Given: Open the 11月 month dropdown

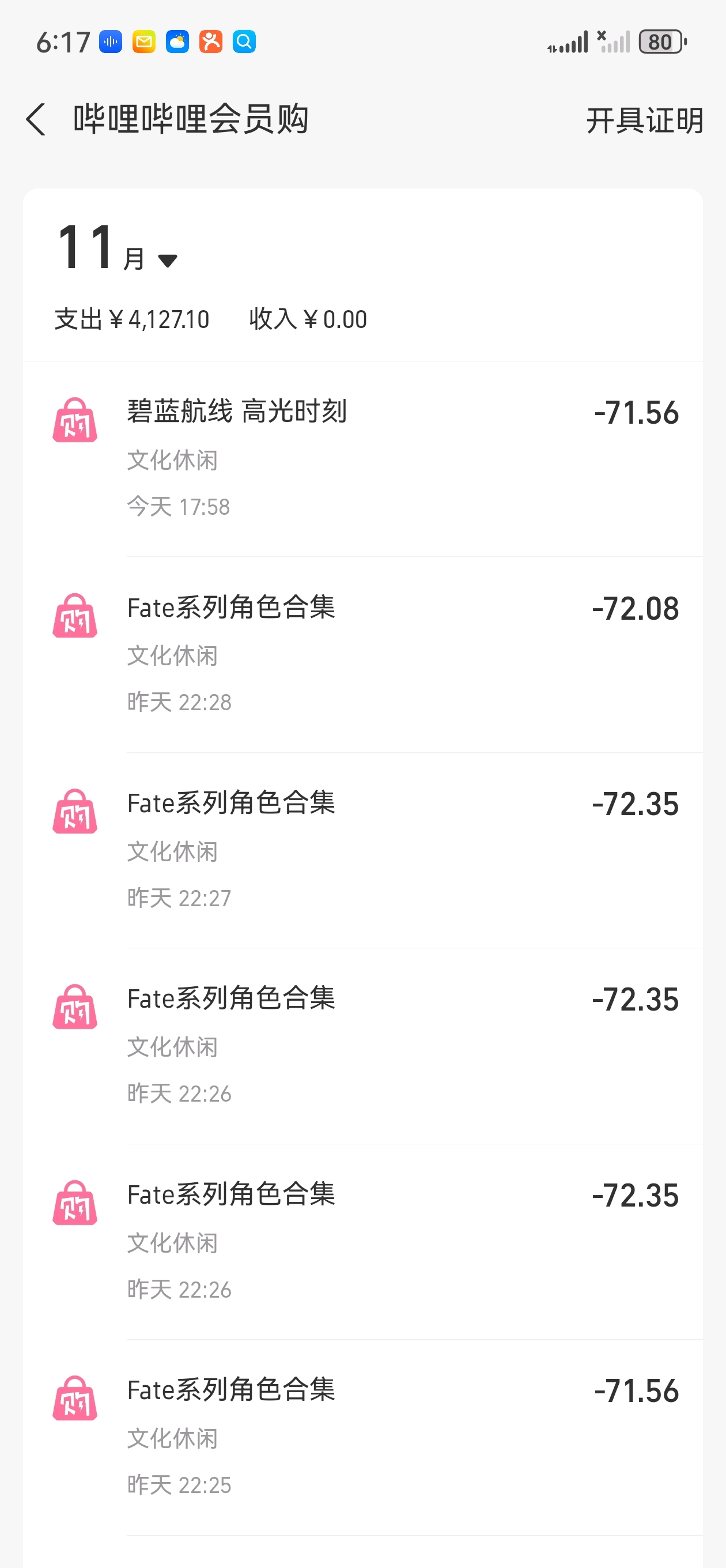Looking at the screenshot, I should [116, 248].
